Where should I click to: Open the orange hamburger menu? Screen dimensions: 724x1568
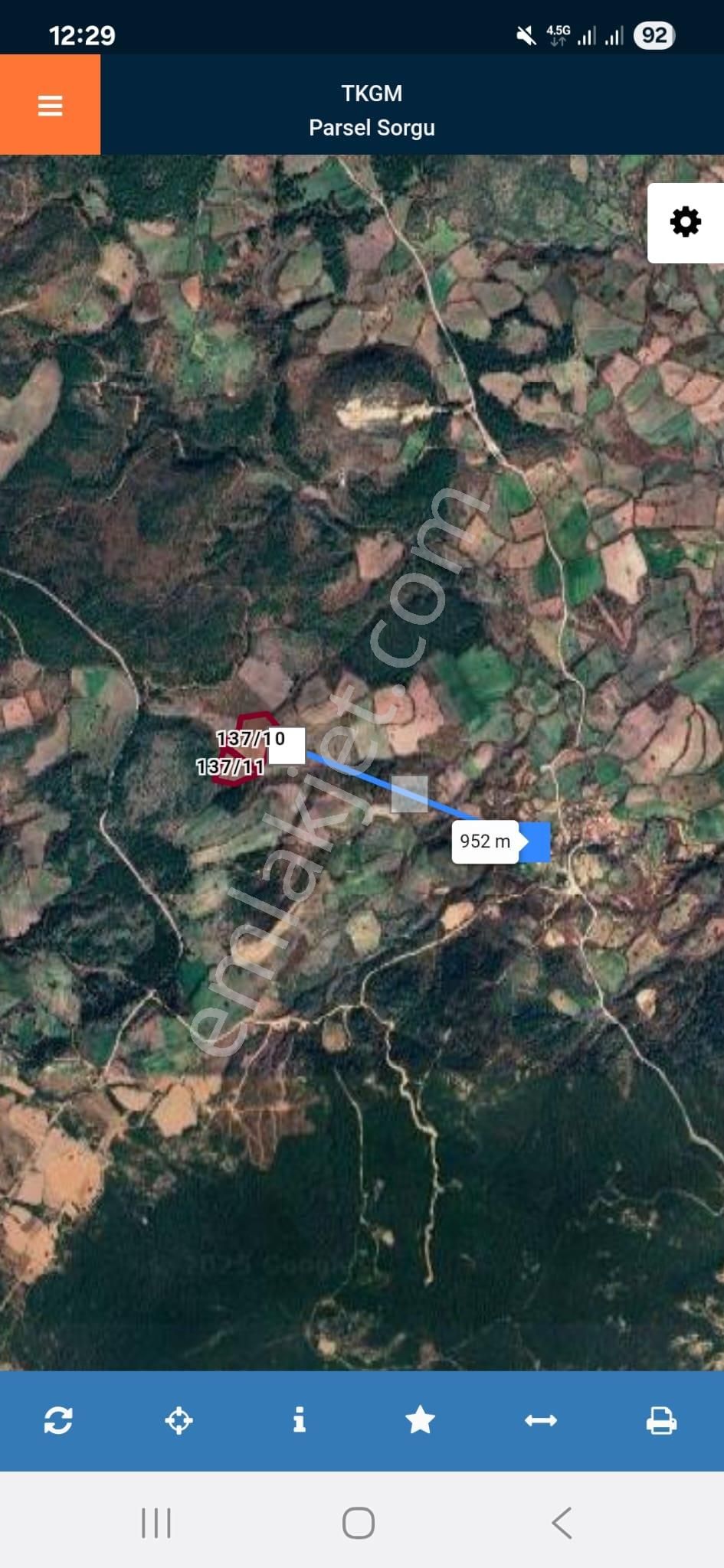point(50,105)
